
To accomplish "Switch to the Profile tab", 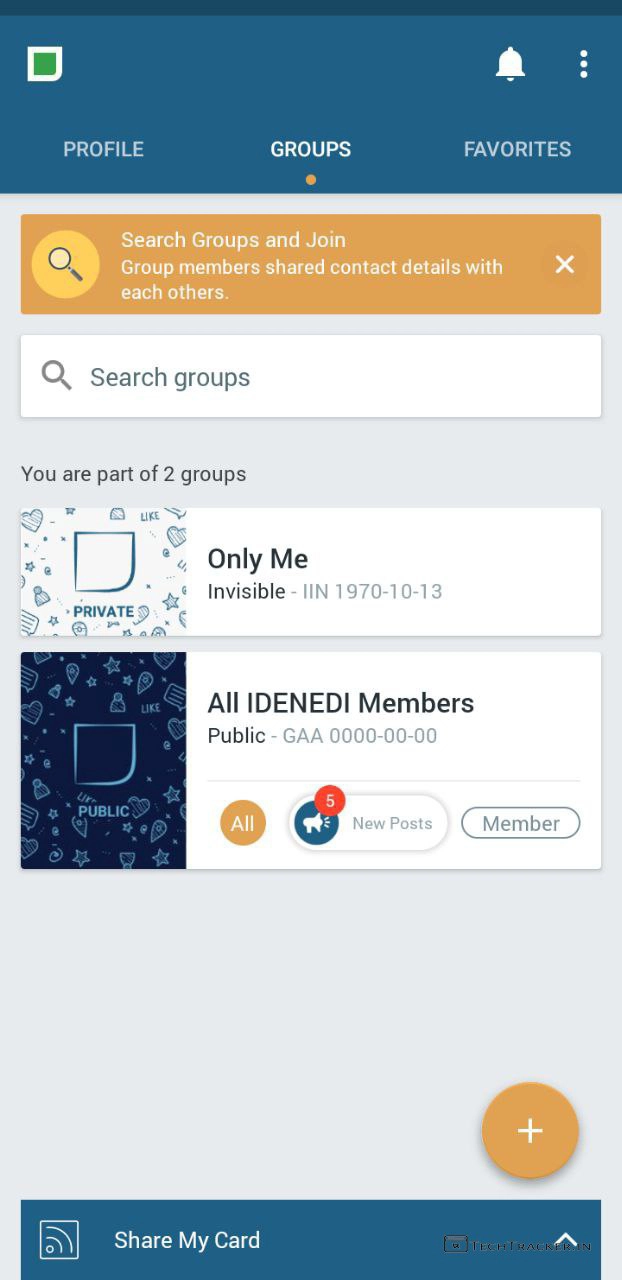I will click(104, 149).
